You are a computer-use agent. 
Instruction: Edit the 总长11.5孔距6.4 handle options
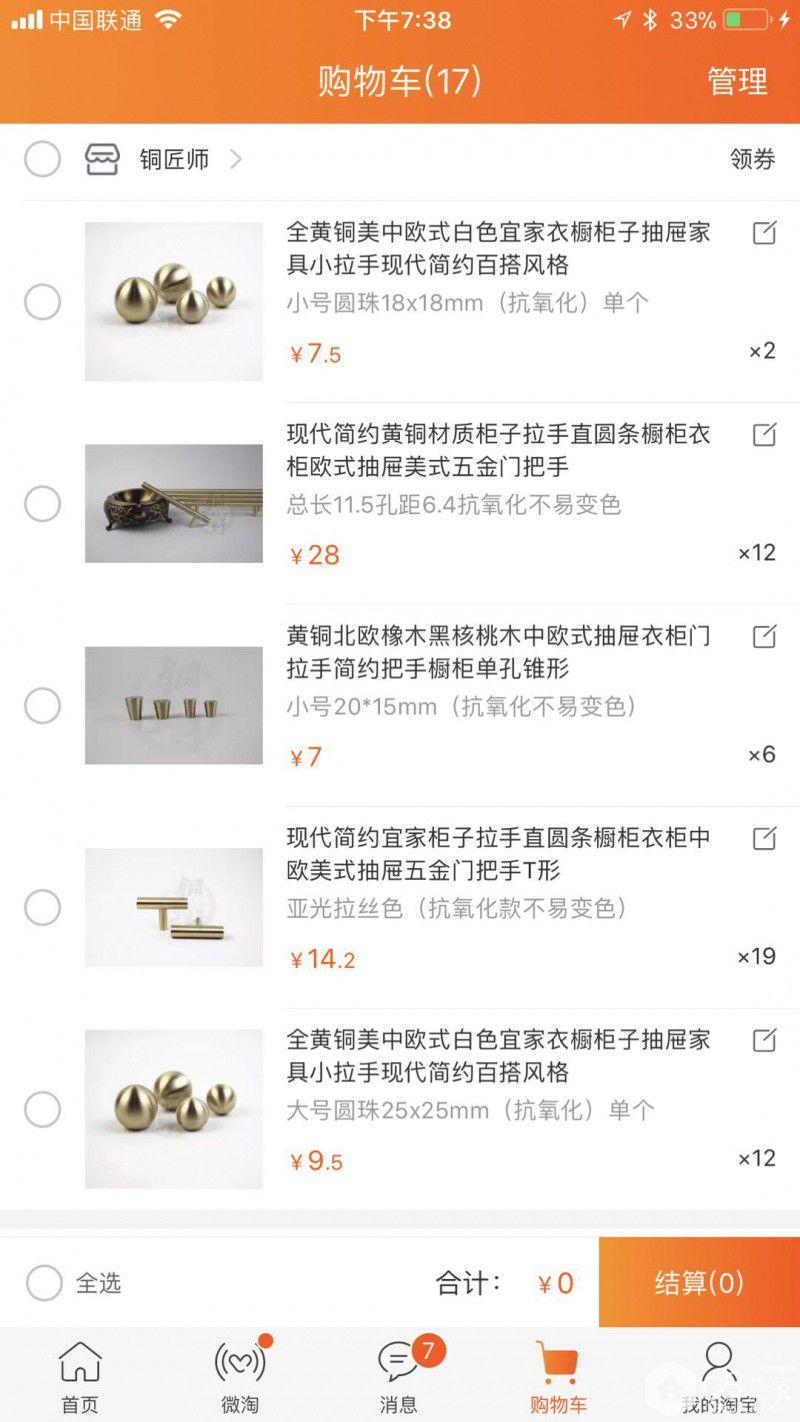pos(764,435)
